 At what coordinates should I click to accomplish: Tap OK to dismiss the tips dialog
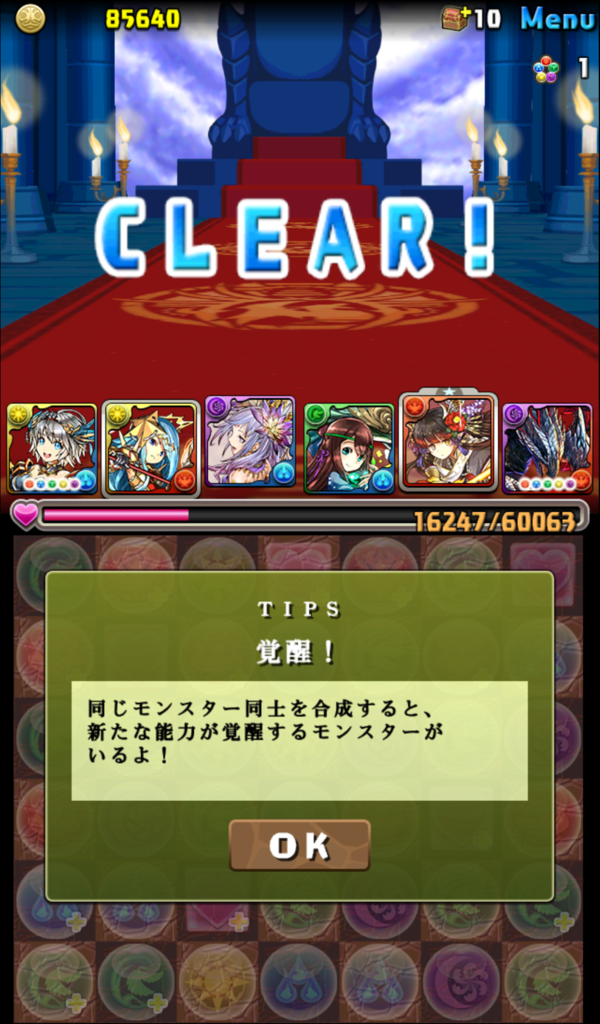[x=299, y=846]
